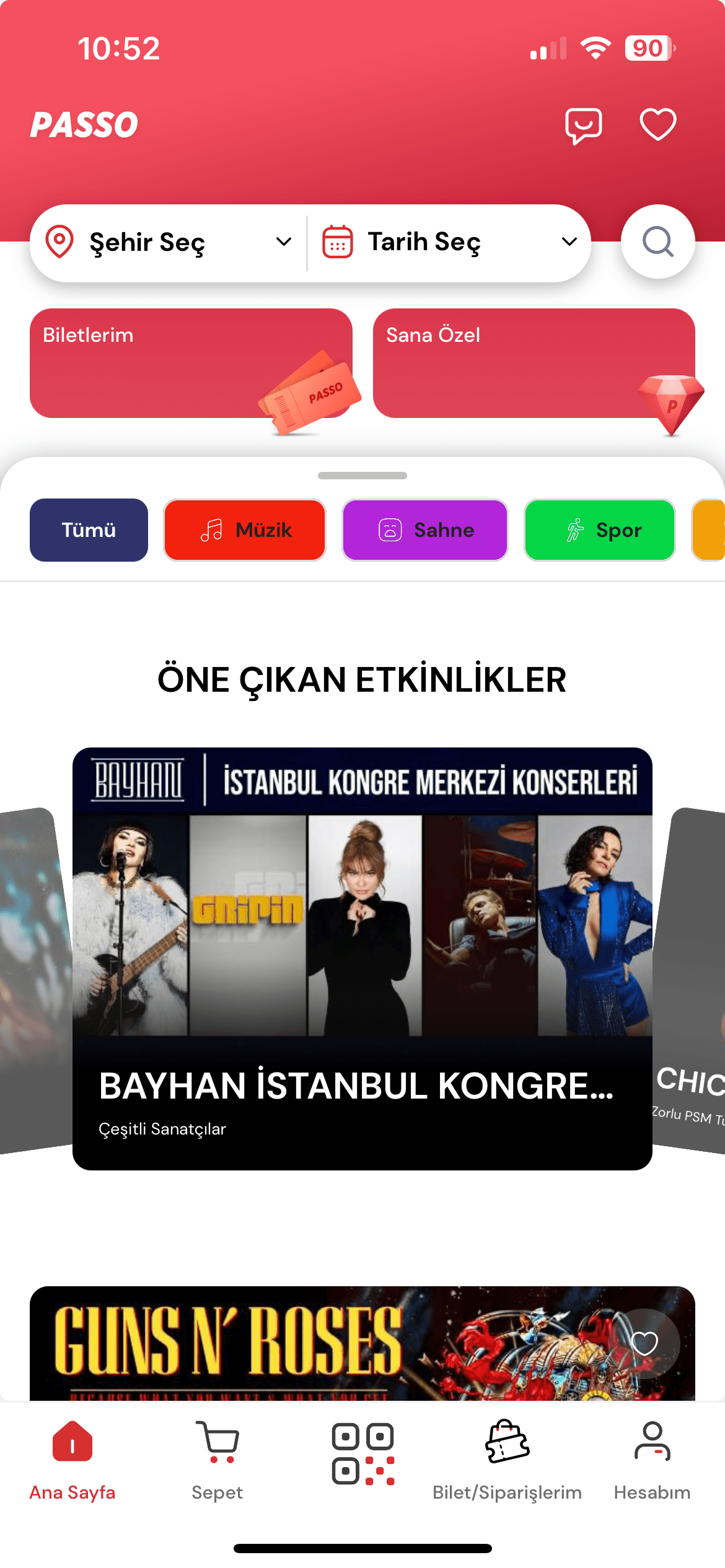Open Bayhan İstanbul Kongre event card
The image size is (725, 1568).
(x=362, y=958)
